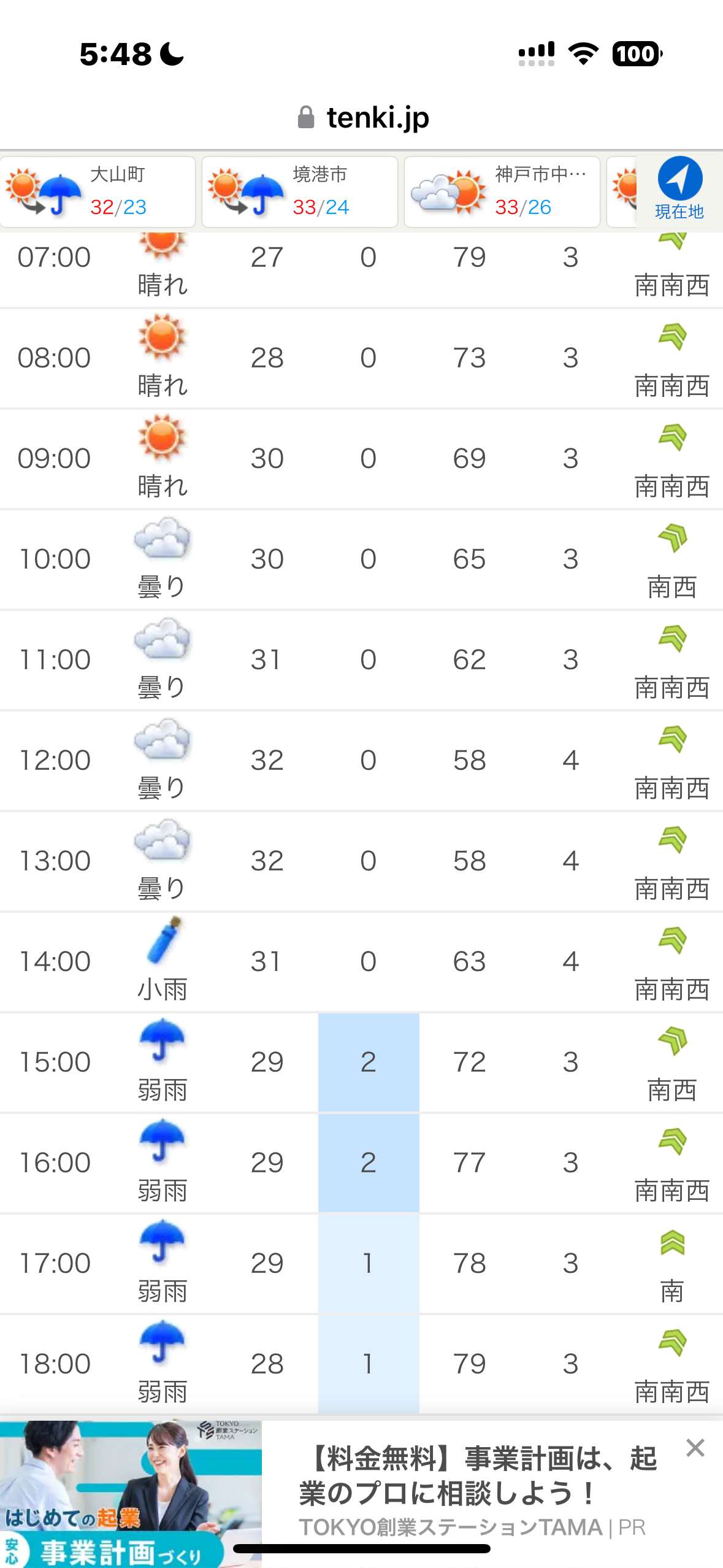Dismiss the bottom ad banner

[695, 1448]
